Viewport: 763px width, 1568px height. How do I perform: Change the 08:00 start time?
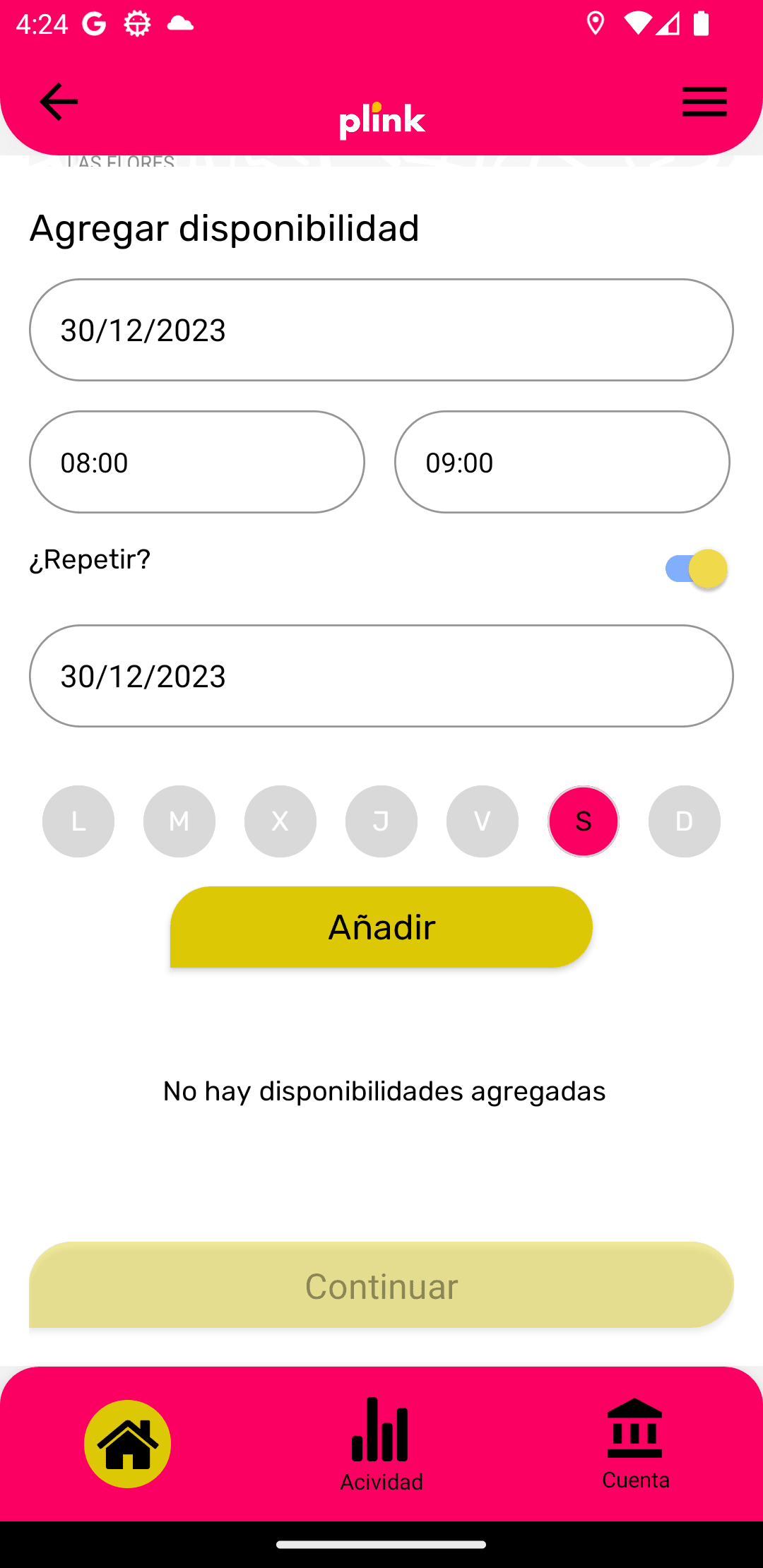tap(196, 462)
